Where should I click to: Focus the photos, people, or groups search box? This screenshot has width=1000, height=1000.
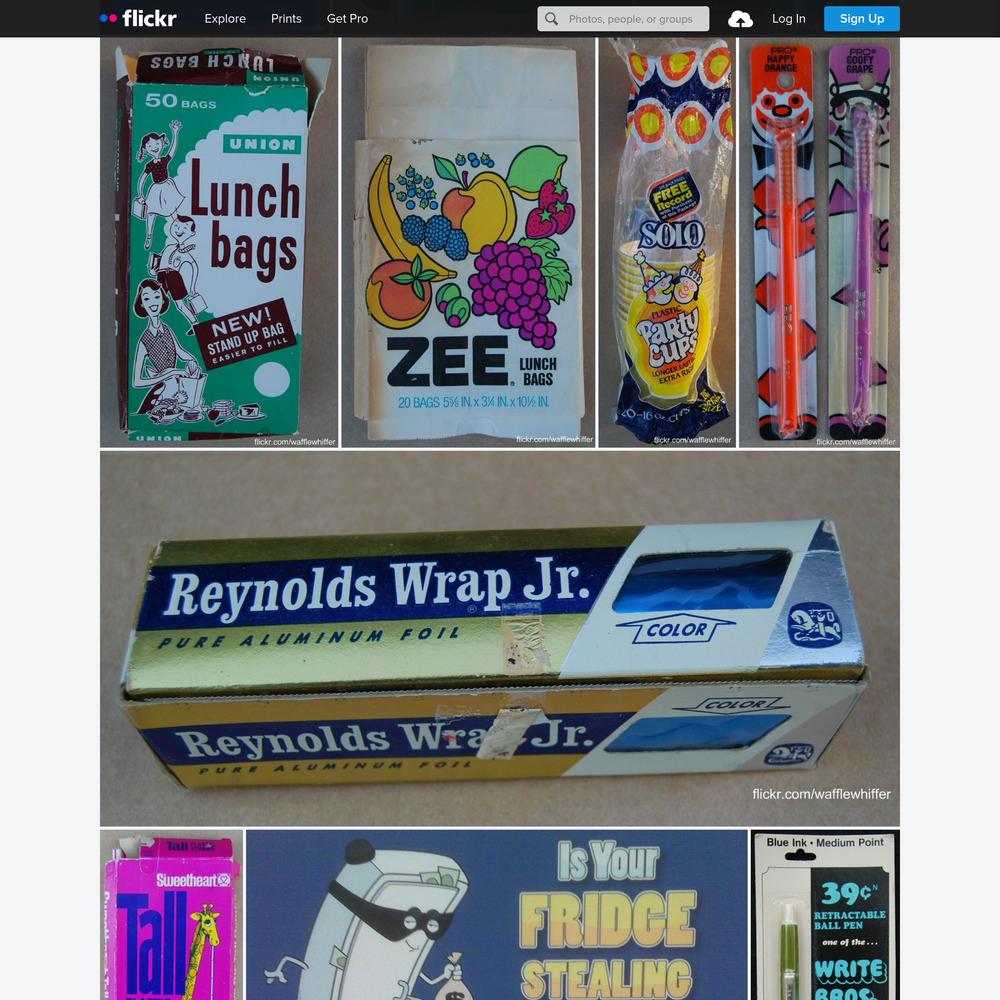[630, 18]
